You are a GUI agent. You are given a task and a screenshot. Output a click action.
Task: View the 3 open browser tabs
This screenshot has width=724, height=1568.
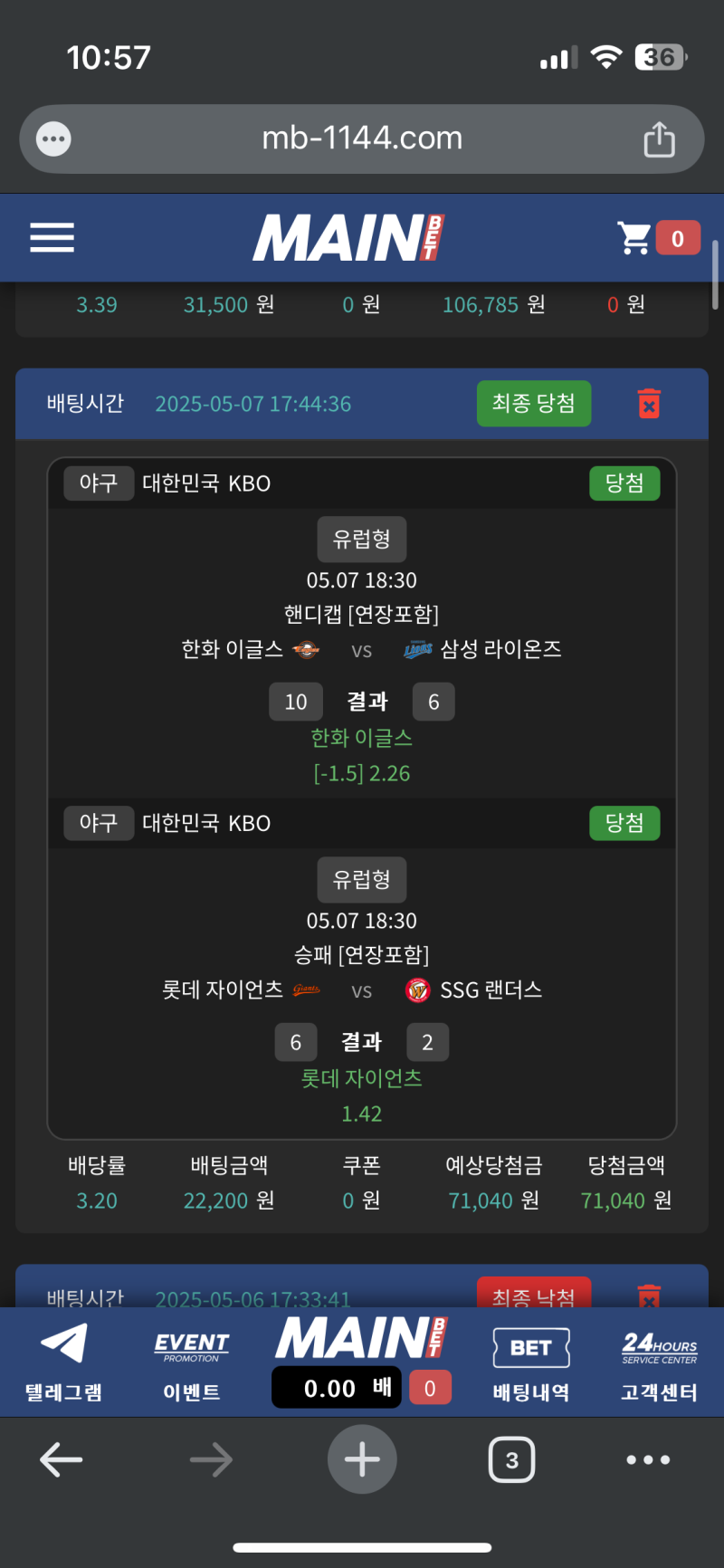click(x=511, y=1459)
